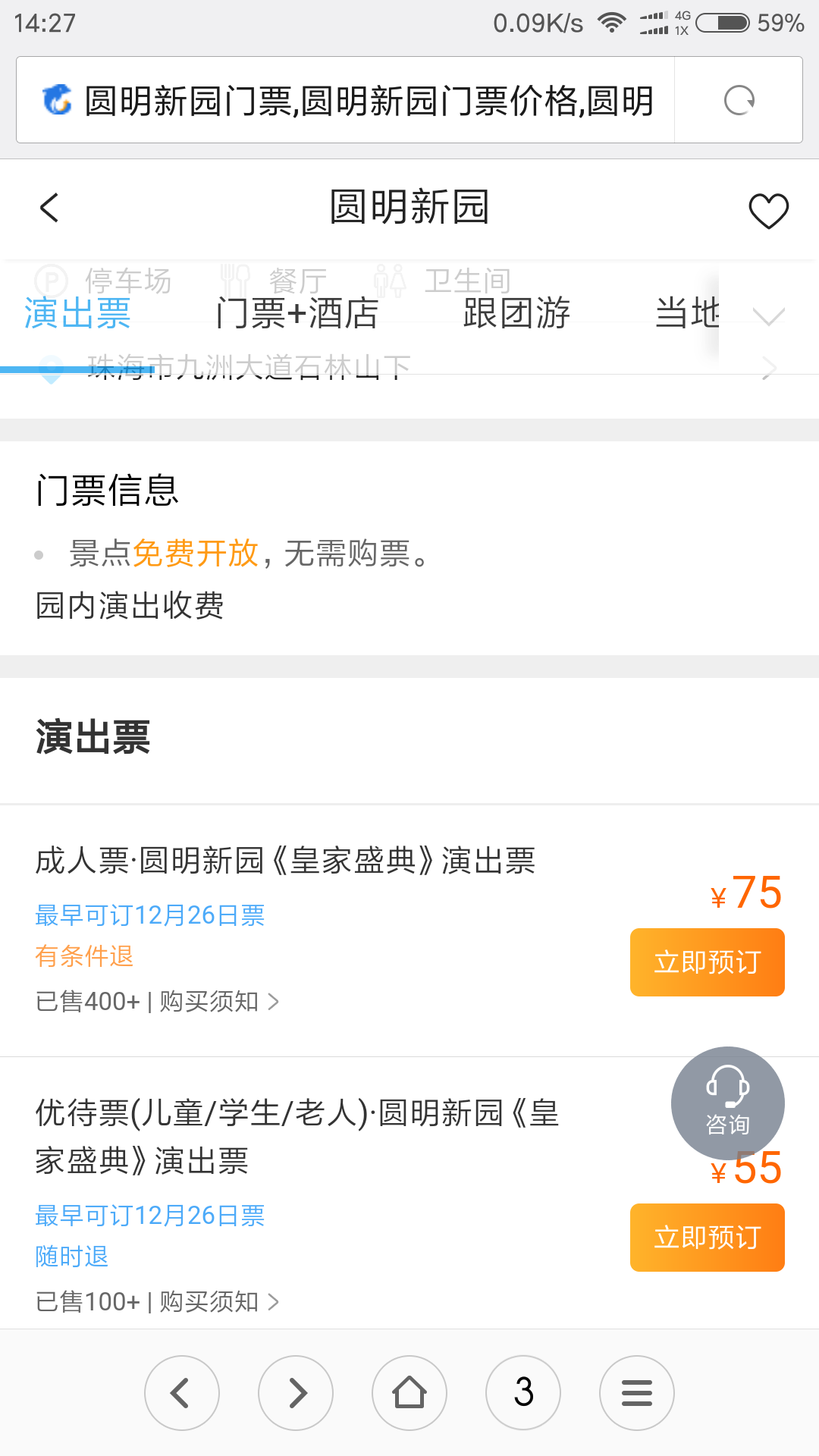Tap the browser address bar

click(x=346, y=100)
